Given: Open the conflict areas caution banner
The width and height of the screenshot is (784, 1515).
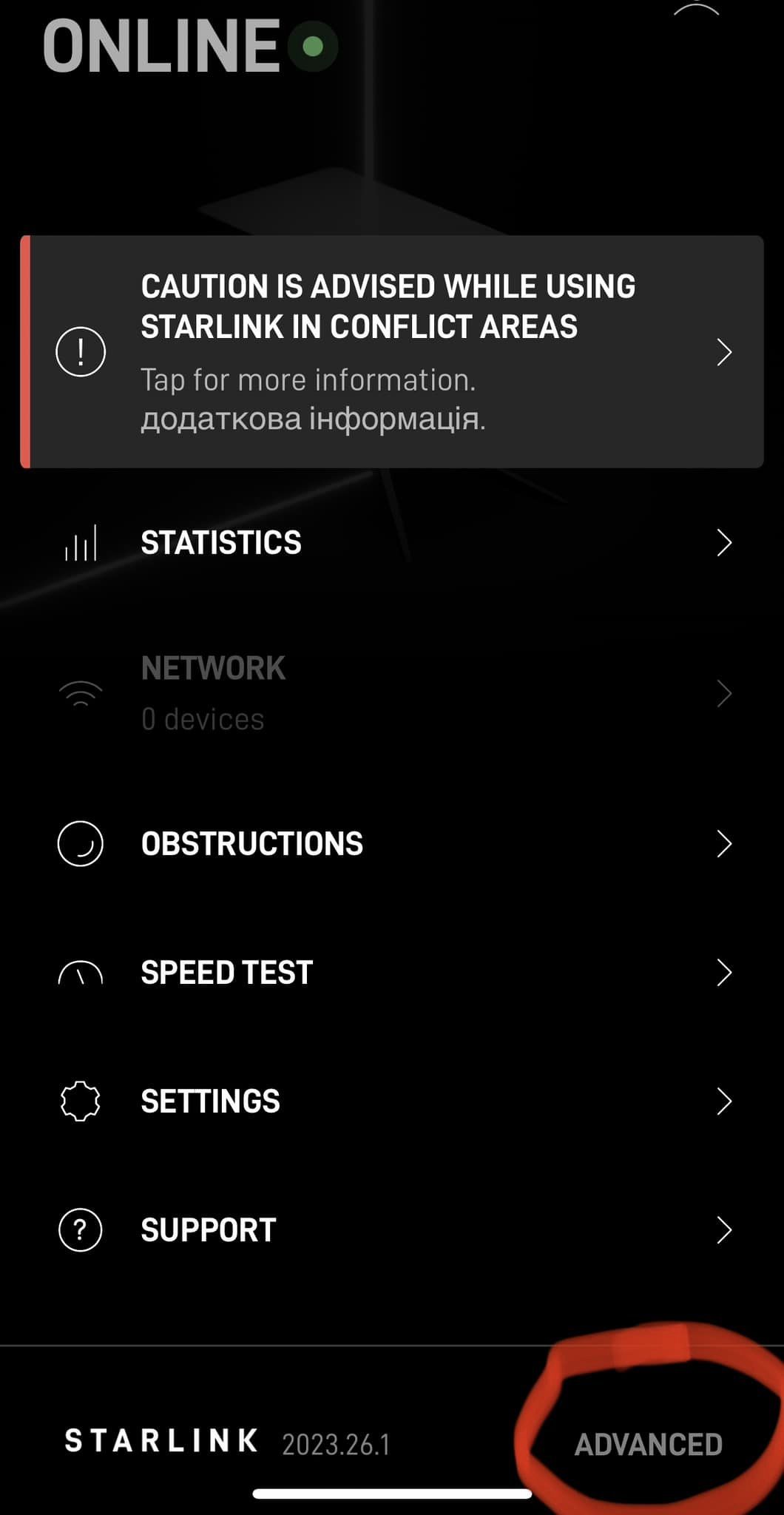Looking at the screenshot, I should [392, 351].
